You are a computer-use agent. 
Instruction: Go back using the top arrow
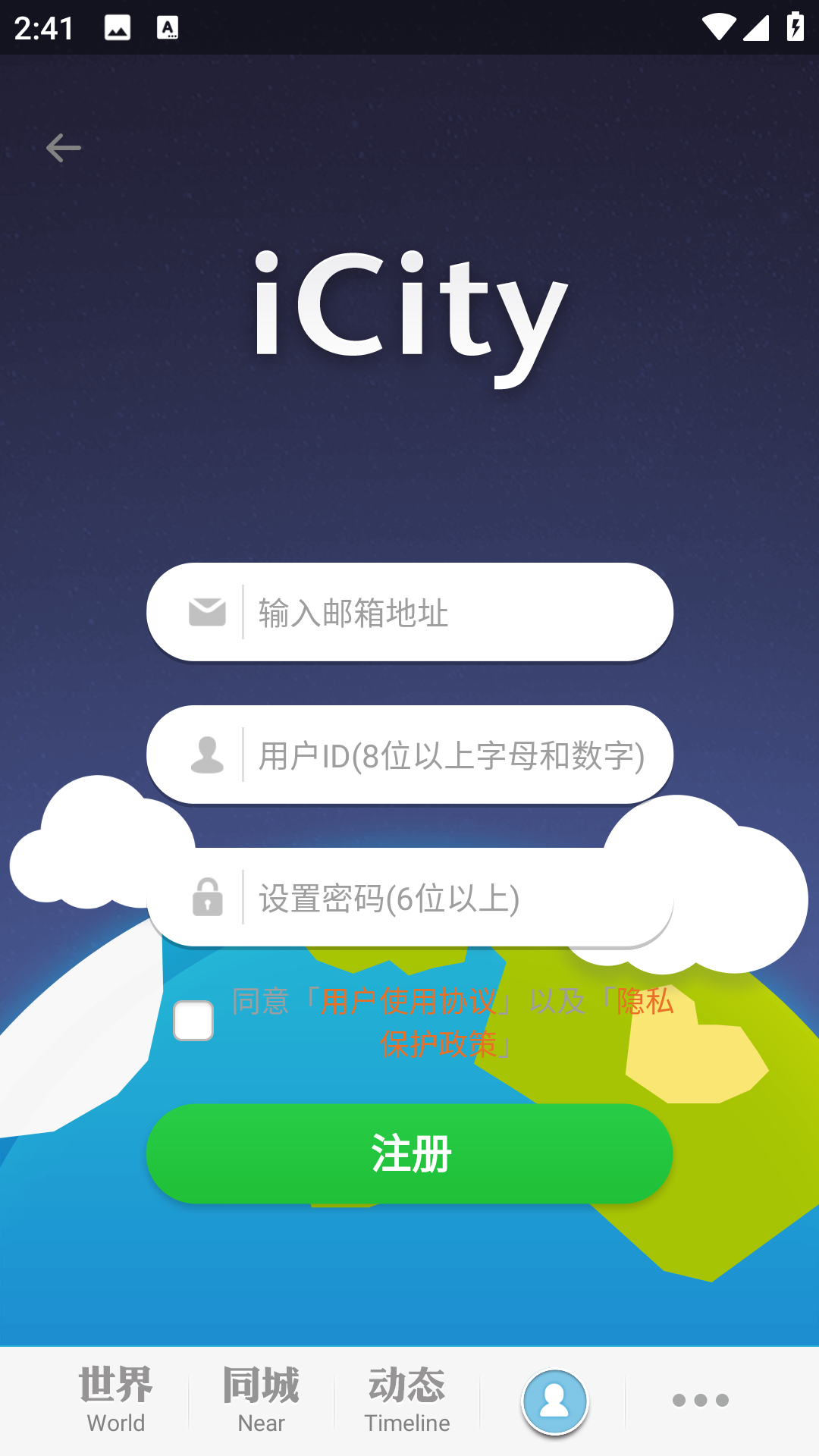point(64,148)
